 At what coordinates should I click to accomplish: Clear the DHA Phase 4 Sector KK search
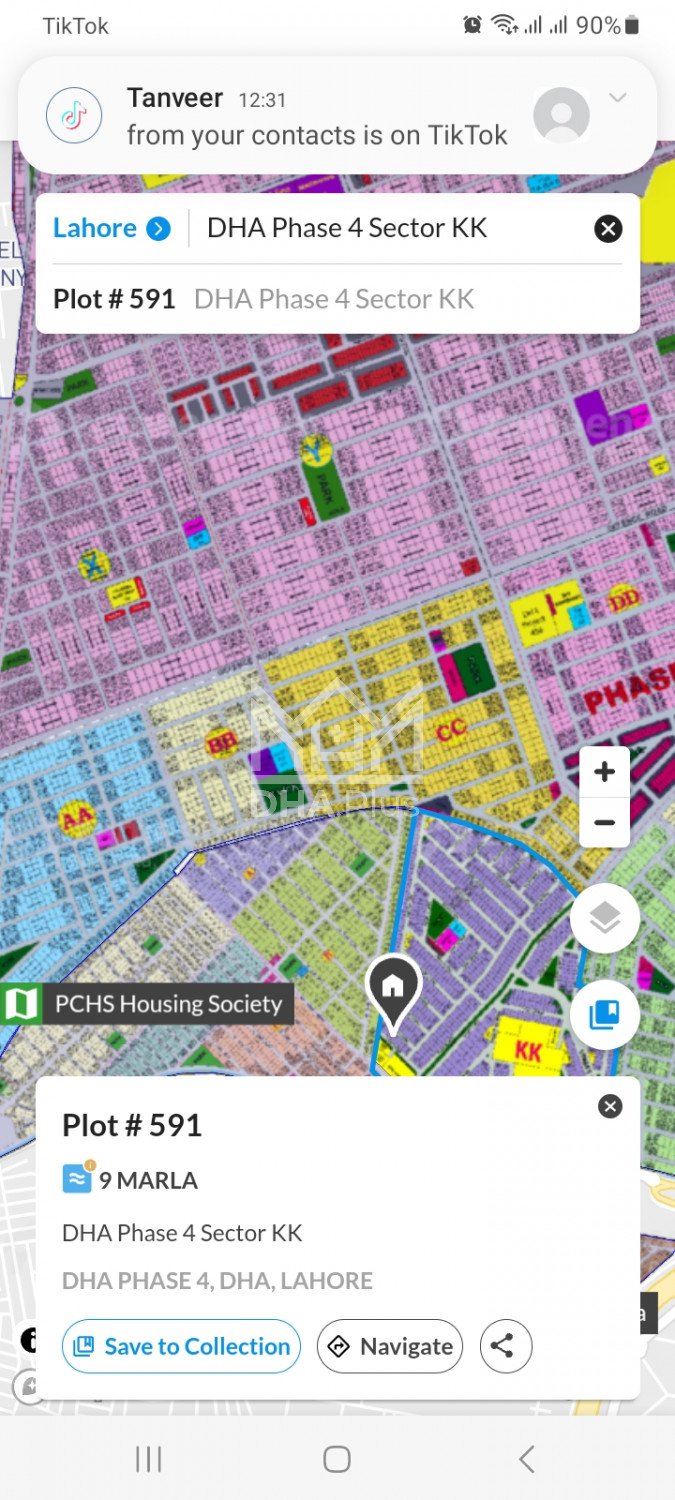pyautogui.click(x=608, y=228)
